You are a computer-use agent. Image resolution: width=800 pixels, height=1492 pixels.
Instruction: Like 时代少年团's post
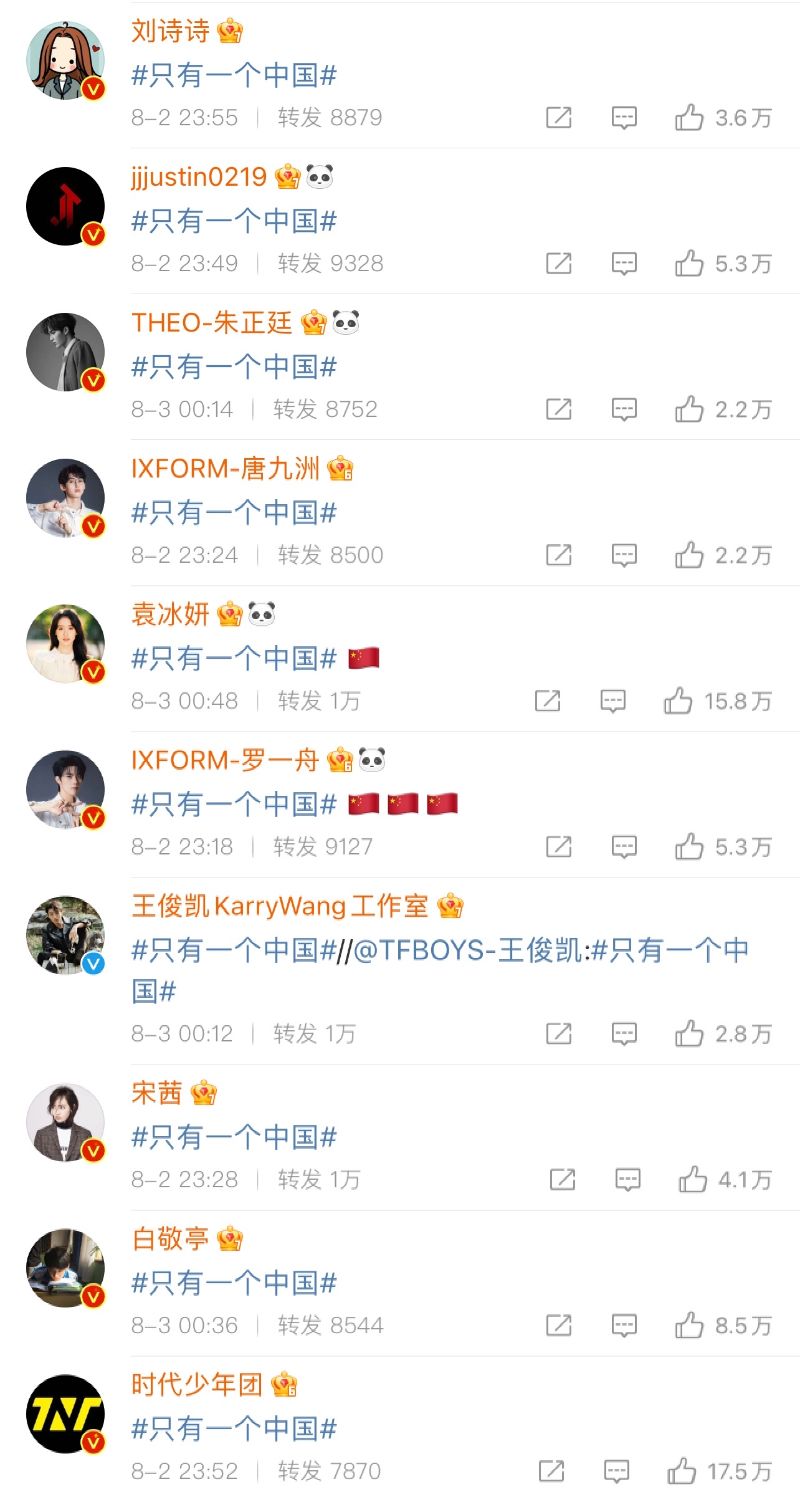682,1472
